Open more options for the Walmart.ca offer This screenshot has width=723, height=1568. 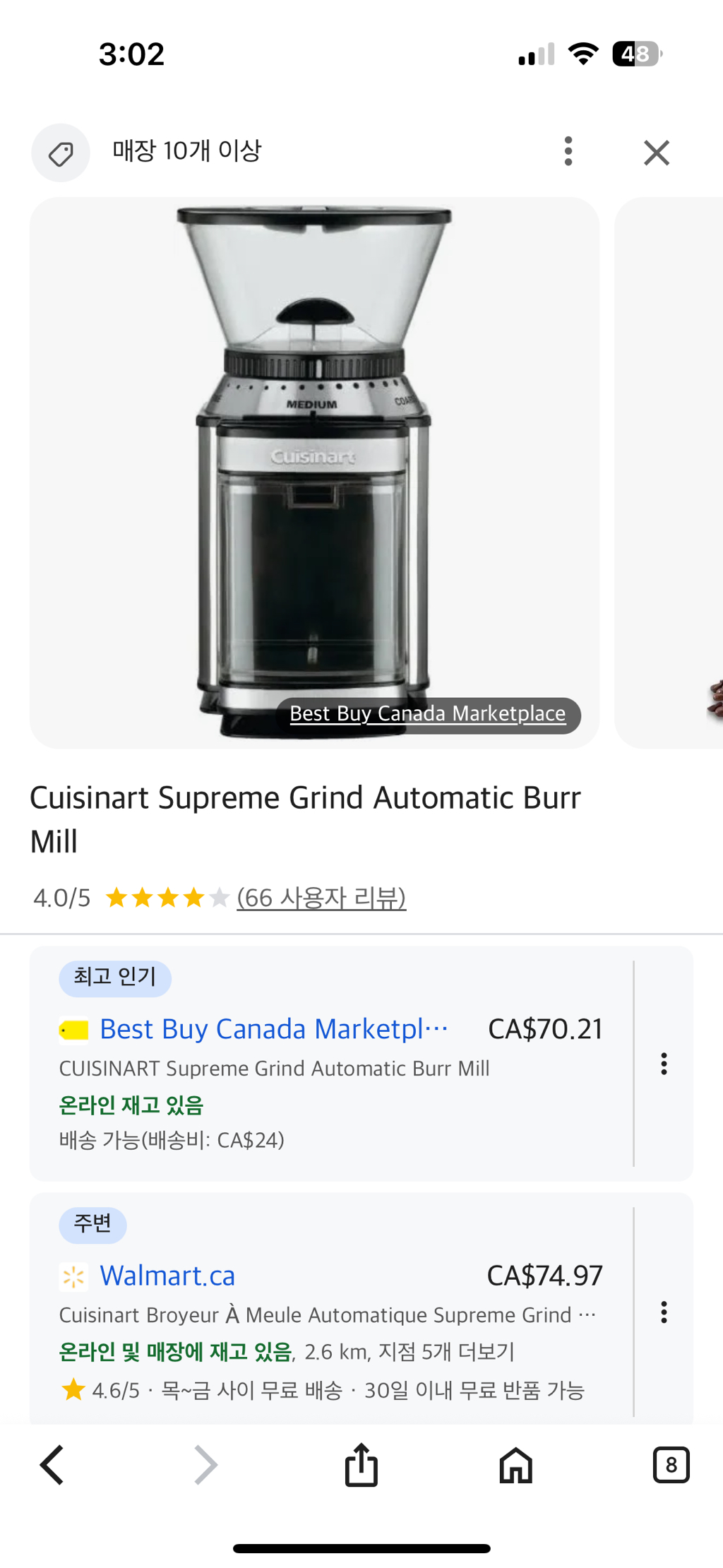[664, 1312]
